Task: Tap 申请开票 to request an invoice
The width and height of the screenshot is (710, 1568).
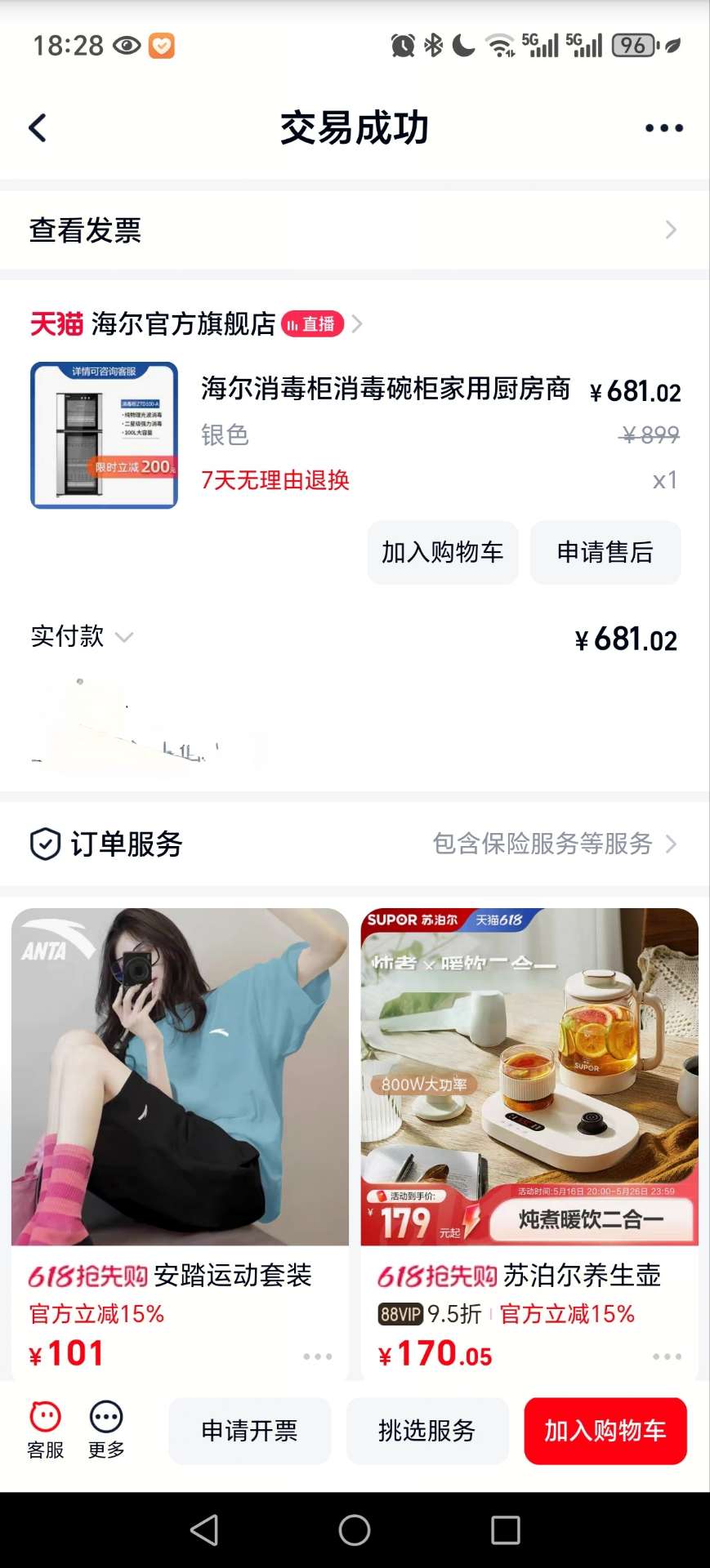Action: [x=250, y=1431]
